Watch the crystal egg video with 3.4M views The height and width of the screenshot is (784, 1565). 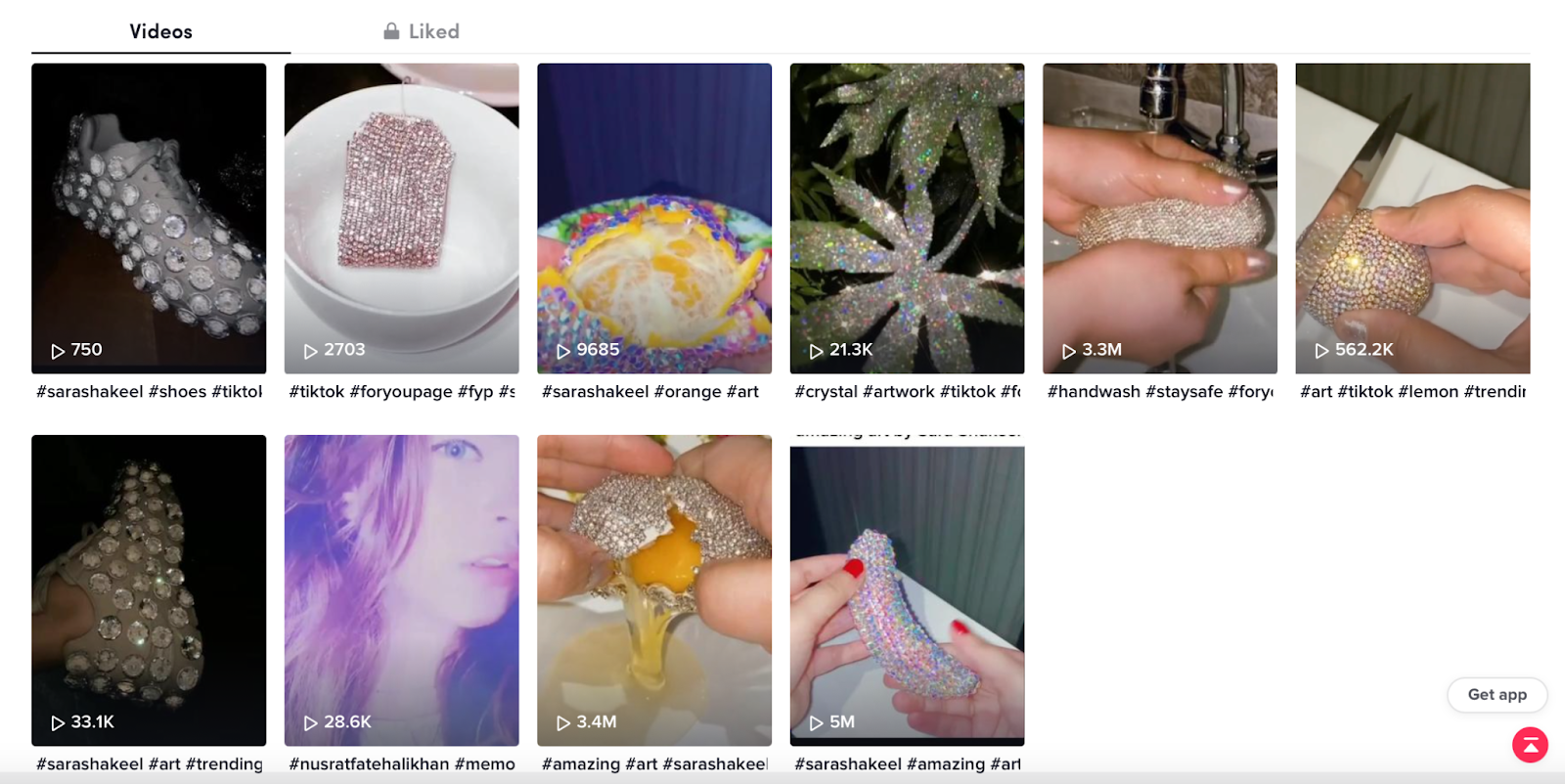coord(654,589)
